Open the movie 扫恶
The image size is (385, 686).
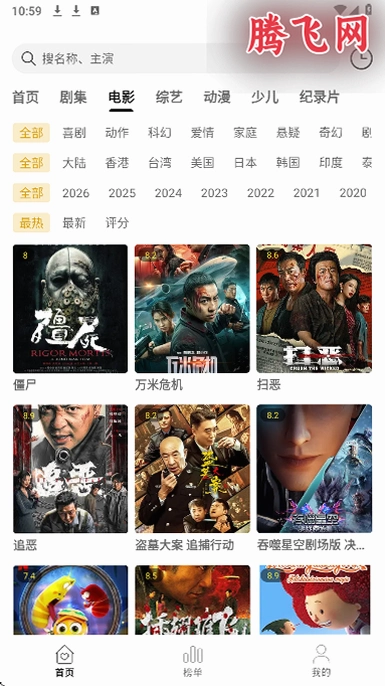[x=314, y=318]
